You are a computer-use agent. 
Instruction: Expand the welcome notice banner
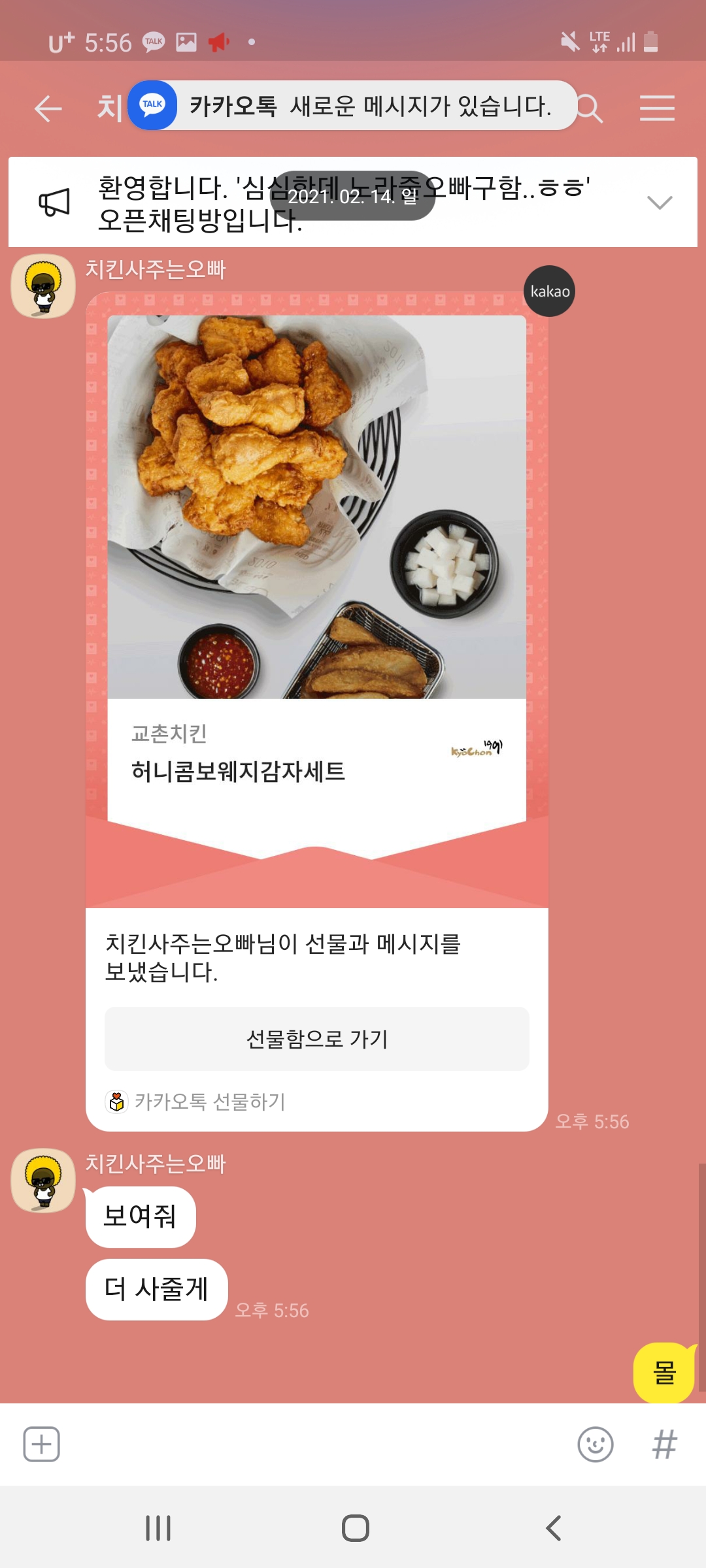[659, 203]
